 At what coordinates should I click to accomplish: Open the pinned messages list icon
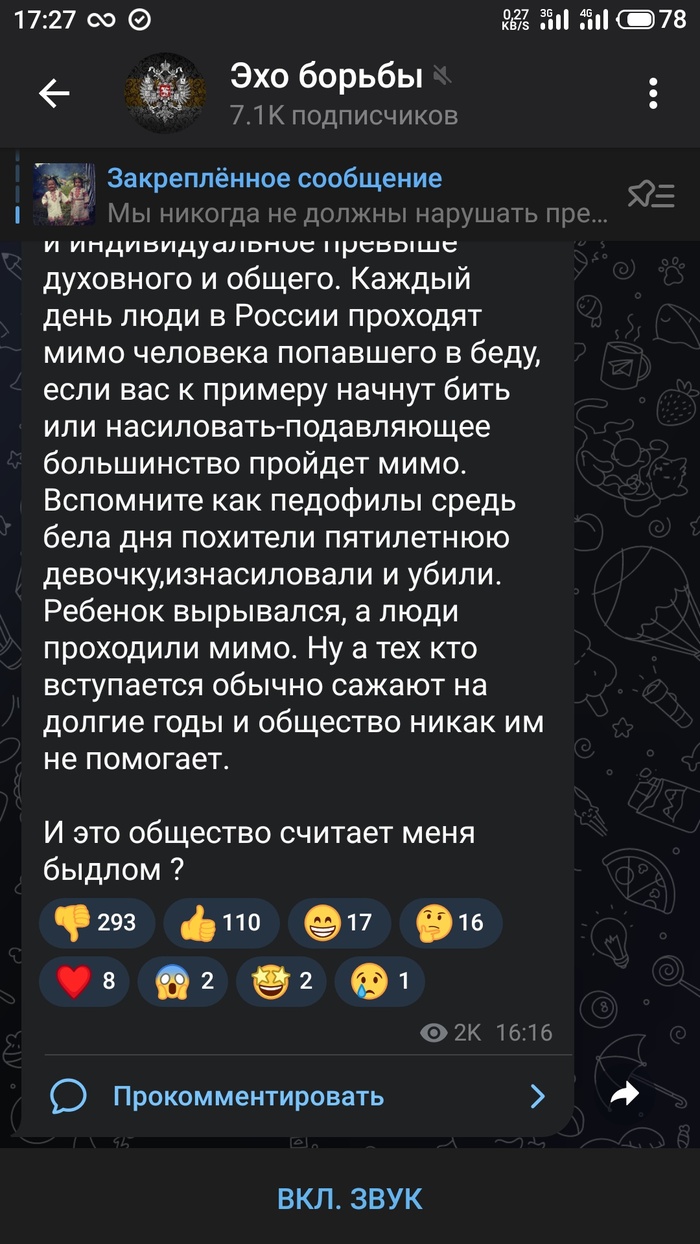tap(651, 195)
